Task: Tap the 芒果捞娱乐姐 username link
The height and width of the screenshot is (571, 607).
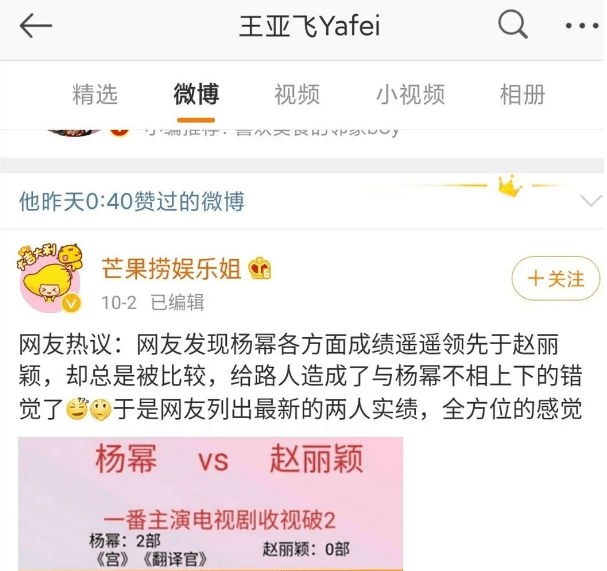Action: 165,268
